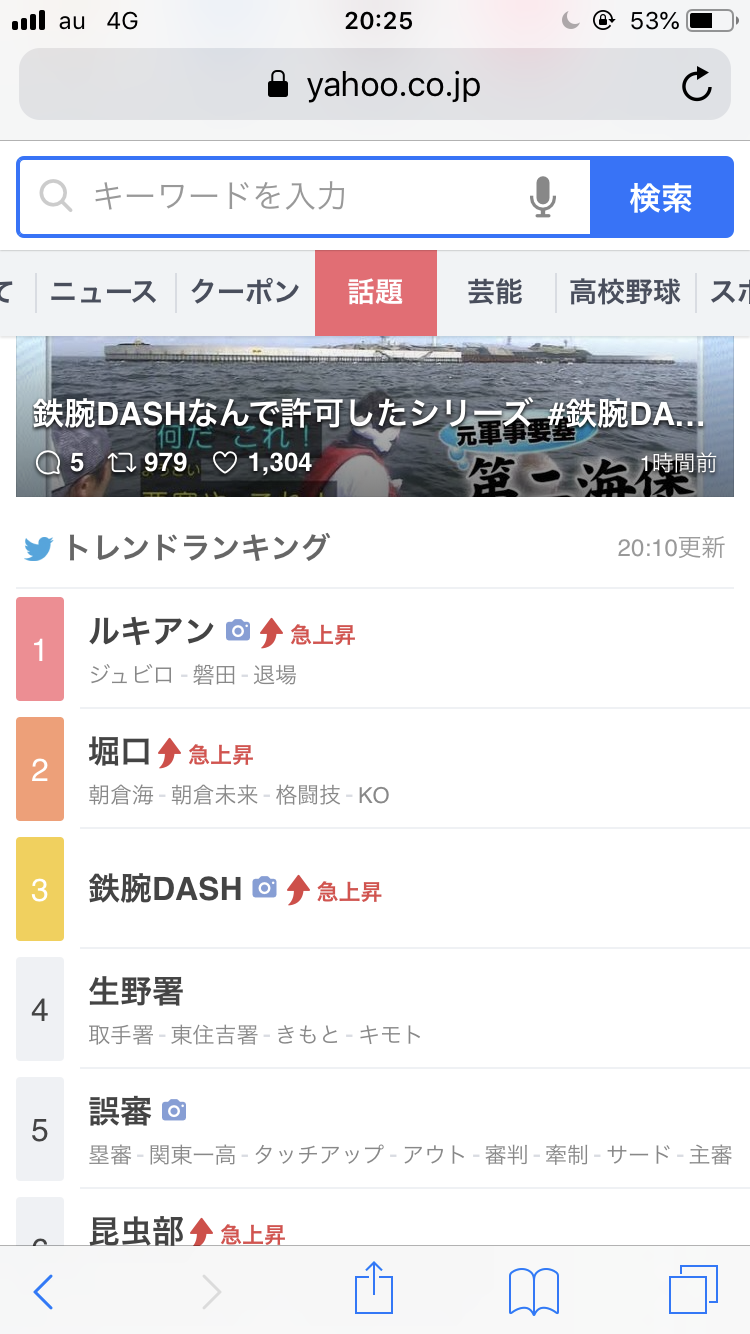Tap the yahoo.co.jp address bar

point(374,85)
